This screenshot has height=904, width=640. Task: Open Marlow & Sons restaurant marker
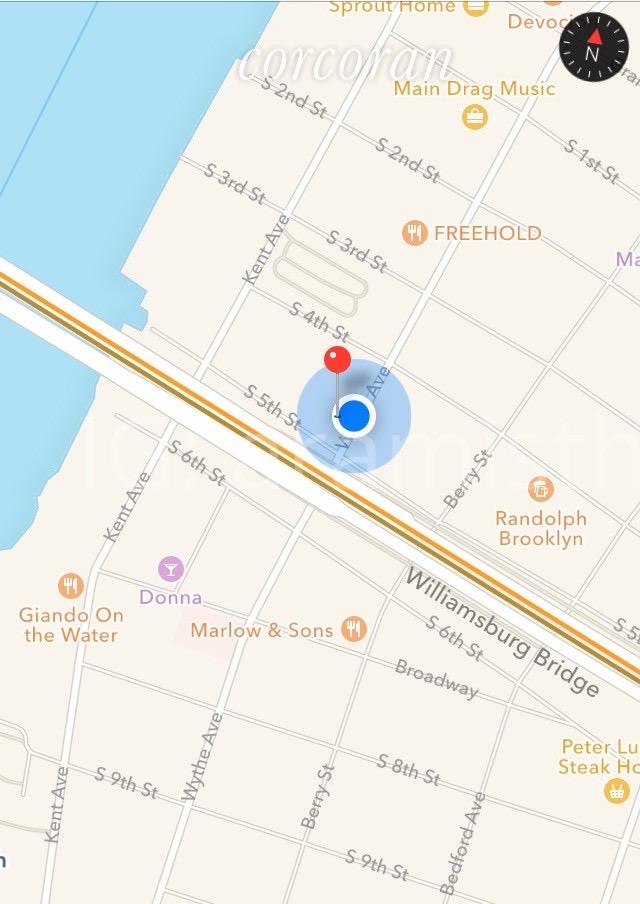tap(353, 629)
